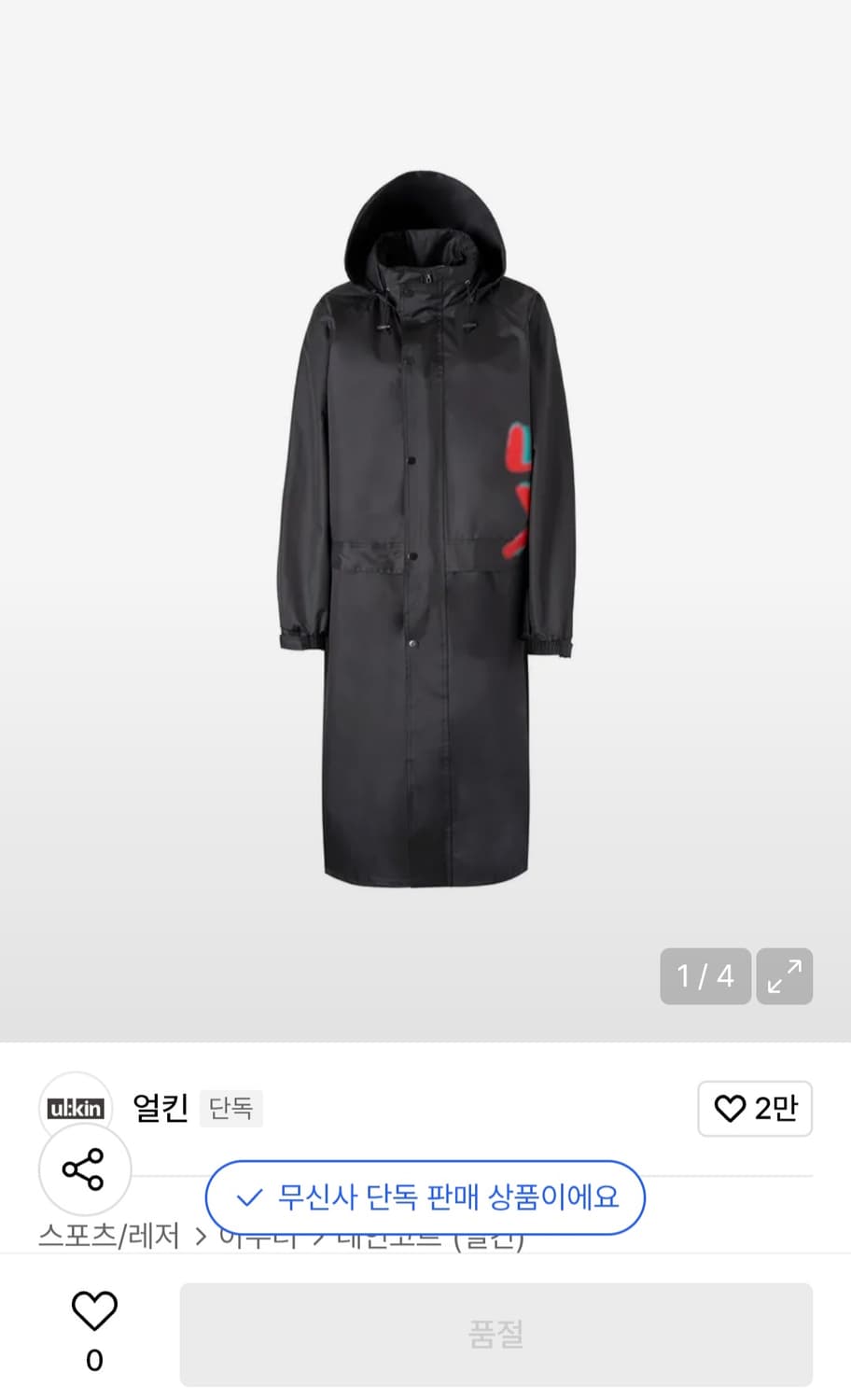Click the breadcrumb separator arrow after 스포츠/레저
This screenshot has width=851, height=1400.
coord(201,1237)
